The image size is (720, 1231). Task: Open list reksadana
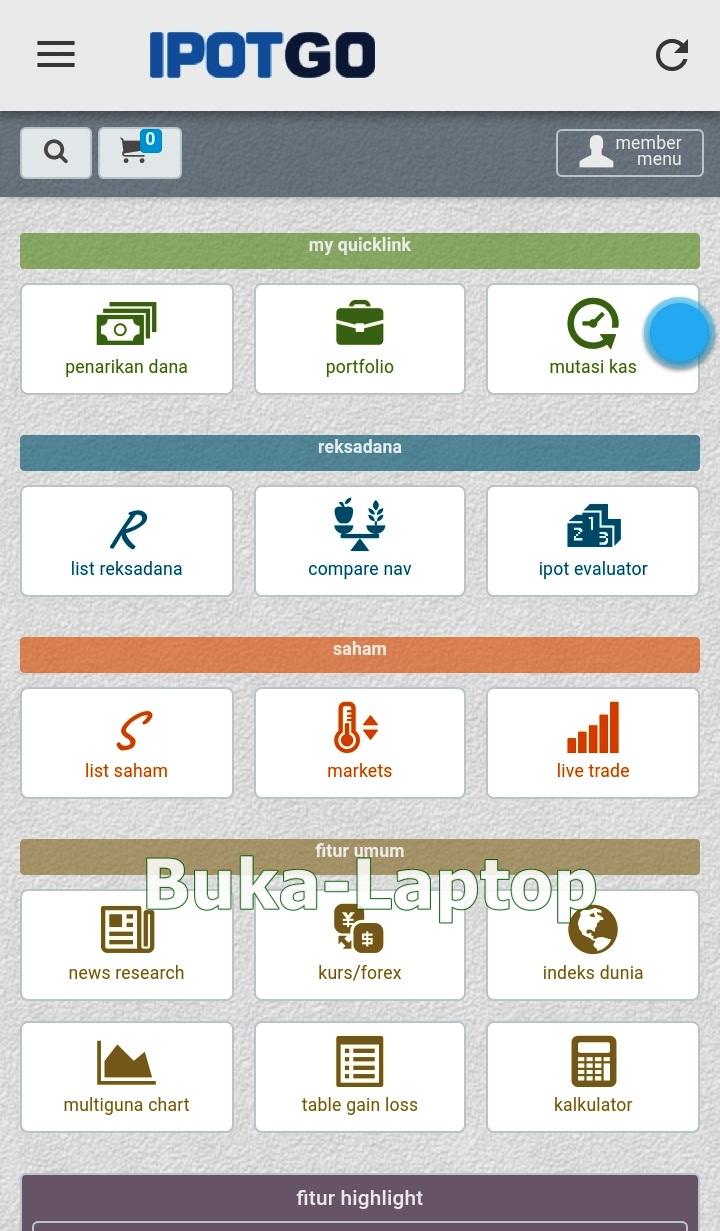click(126, 541)
